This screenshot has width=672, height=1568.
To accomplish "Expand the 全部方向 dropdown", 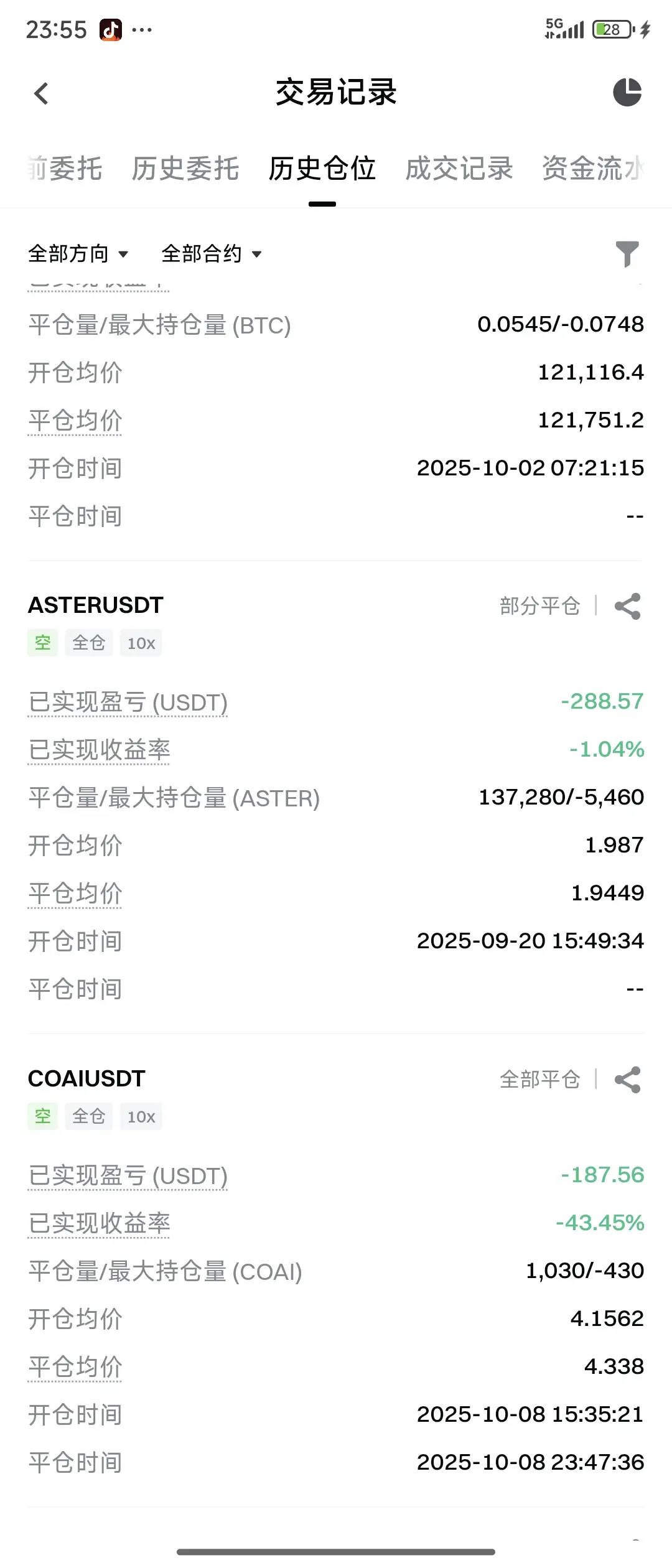I will tap(78, 254).
